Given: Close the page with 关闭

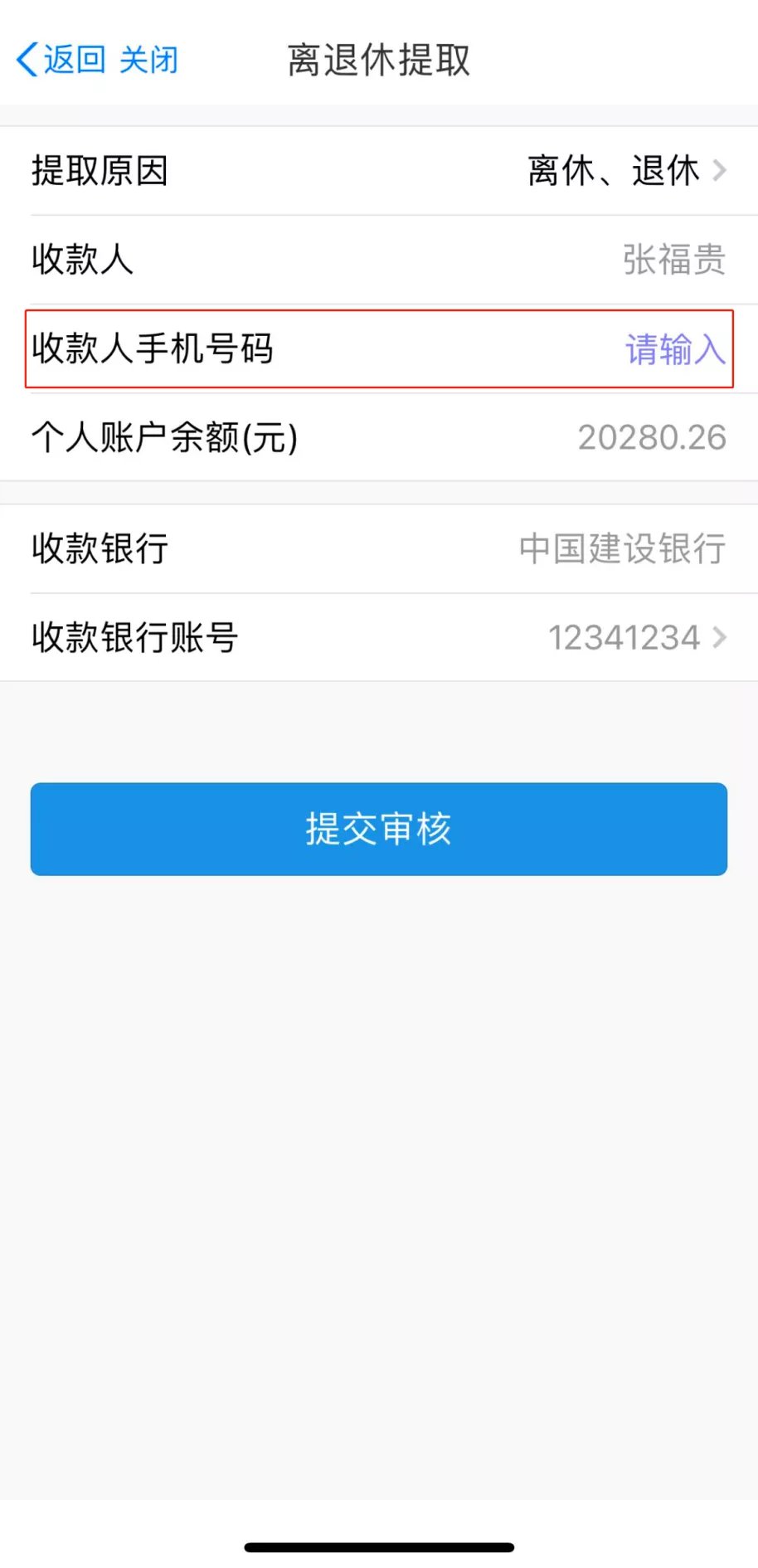Looking at the screenshot, I should pos(149,60).
